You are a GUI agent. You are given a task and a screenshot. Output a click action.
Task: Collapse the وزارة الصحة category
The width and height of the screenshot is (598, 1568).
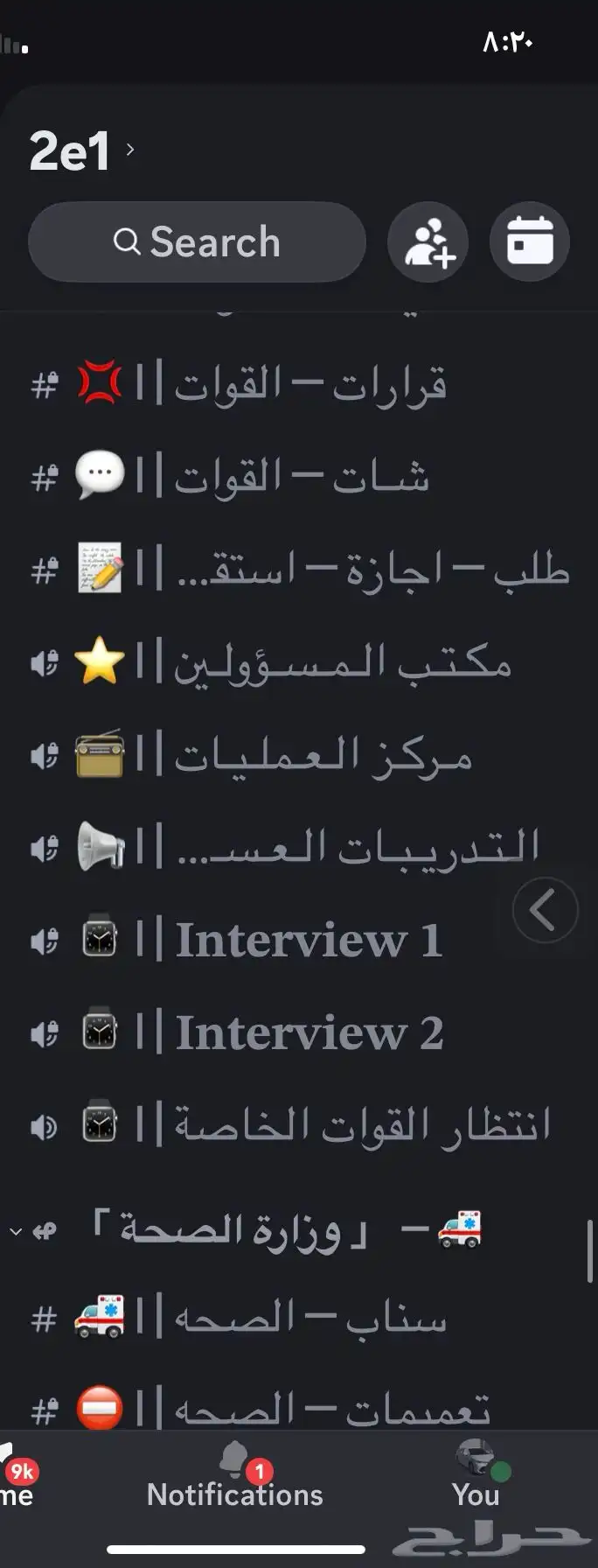coord(245,1230)
